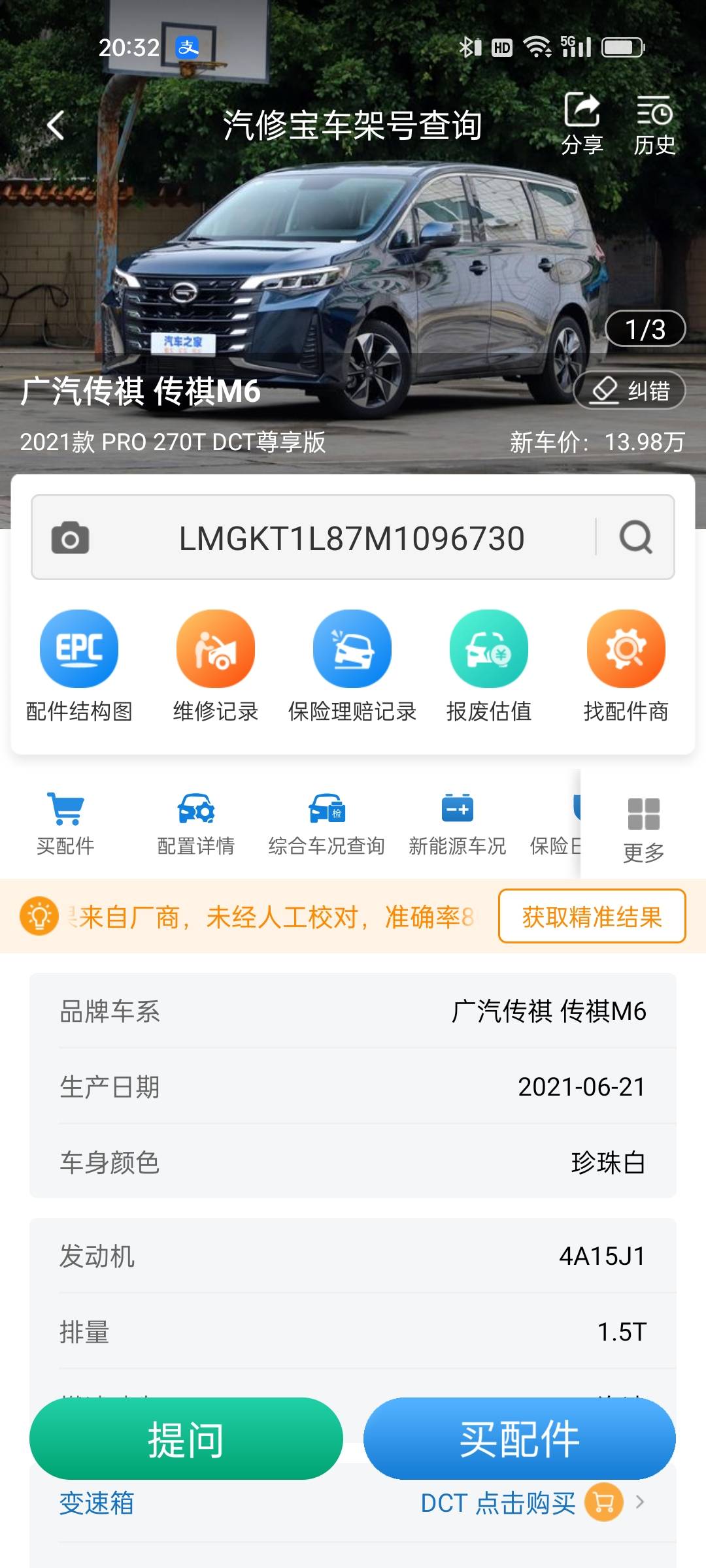The image size is (706, 1568).
Task: Open 新能源车况 new energy condition
Action: (458, 823)
